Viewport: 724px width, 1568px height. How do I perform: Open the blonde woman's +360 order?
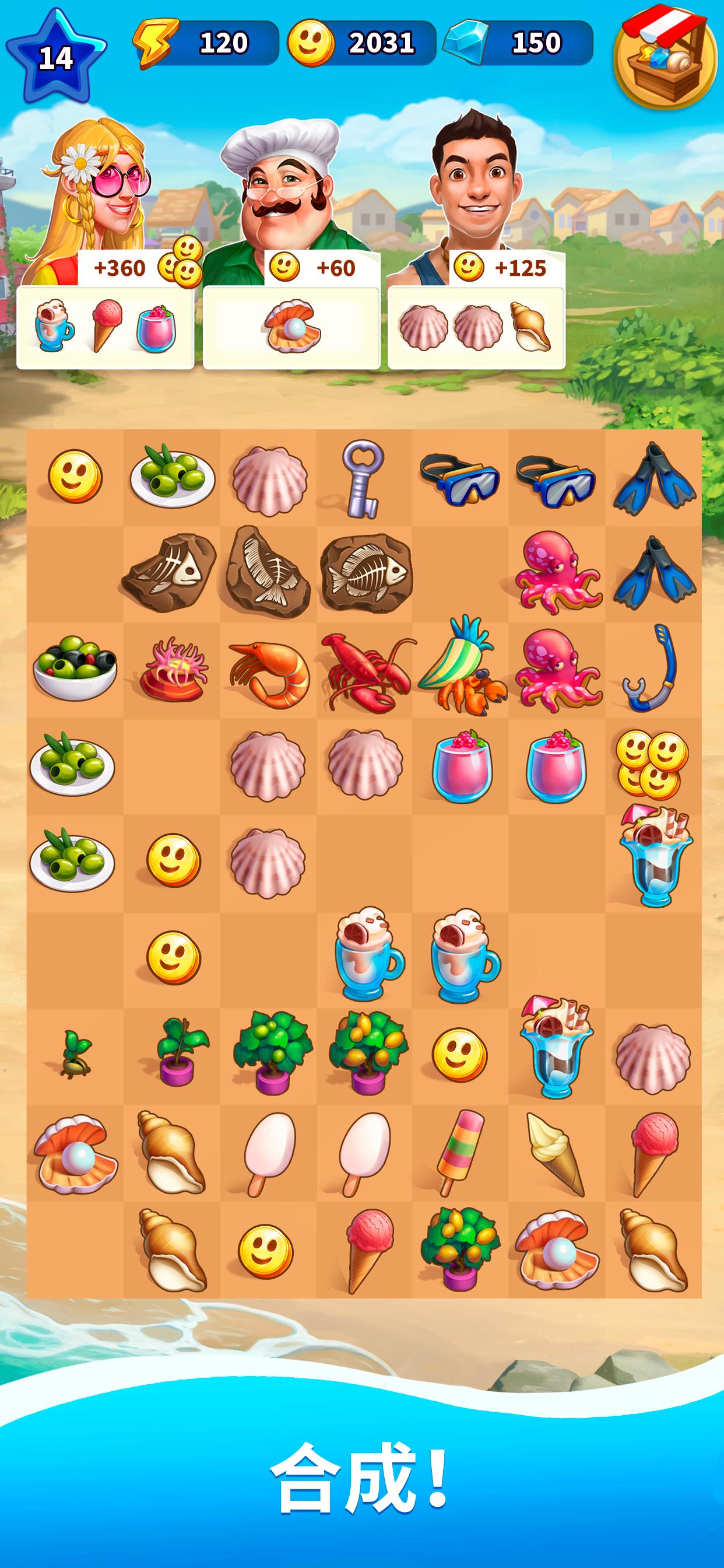pos(106,327)
